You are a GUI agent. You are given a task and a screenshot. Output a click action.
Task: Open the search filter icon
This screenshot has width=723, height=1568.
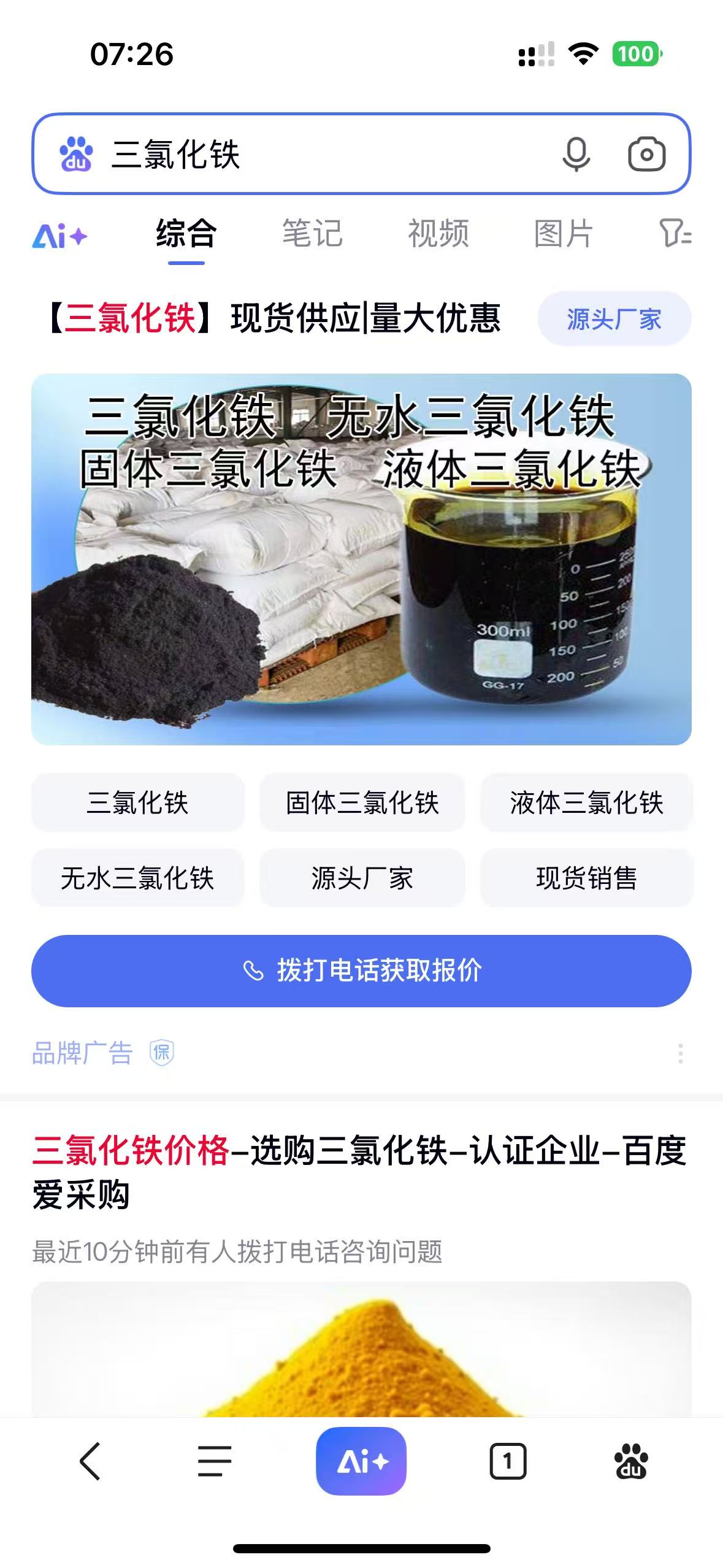(675, 234)
